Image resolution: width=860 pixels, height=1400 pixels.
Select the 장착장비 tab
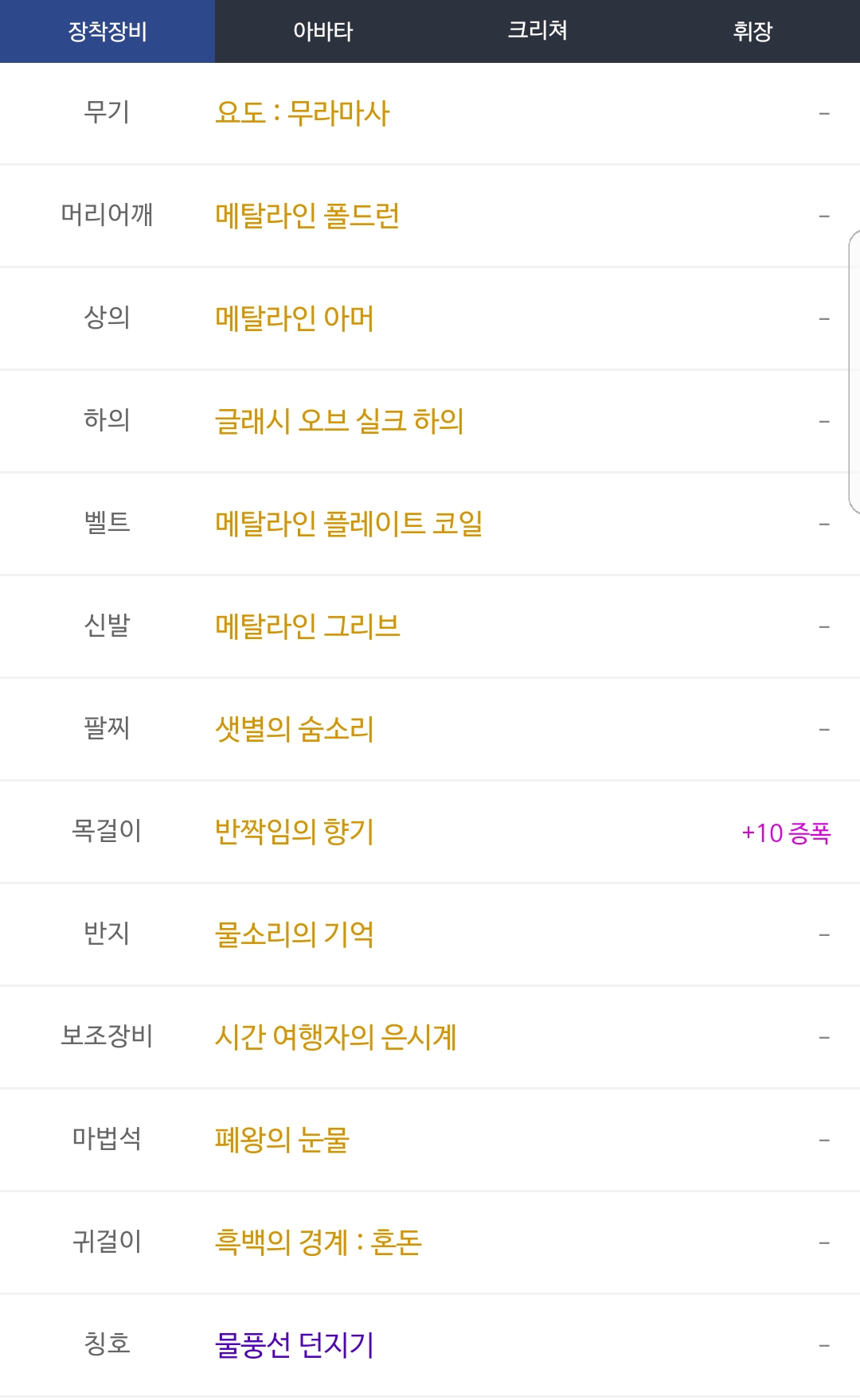click(x=107, y=31)
